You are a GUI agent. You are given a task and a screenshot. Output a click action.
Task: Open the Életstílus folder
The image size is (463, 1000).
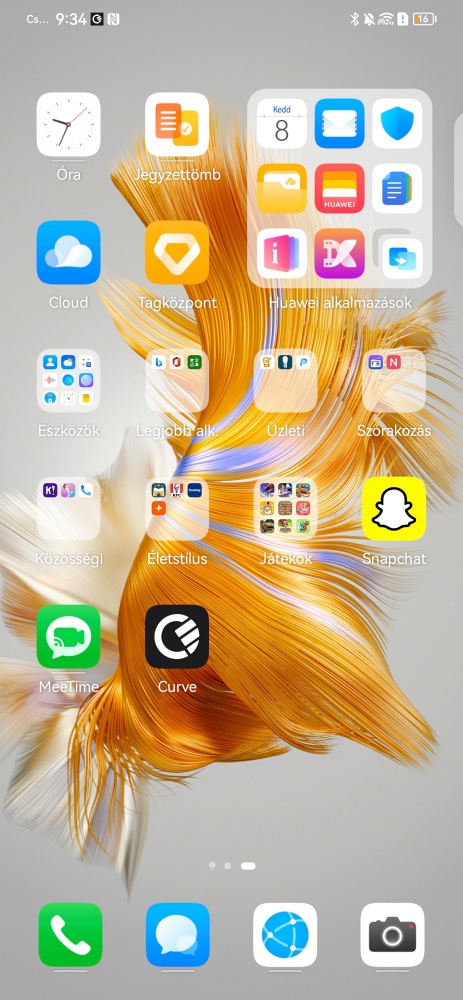[x=177, y=509]
